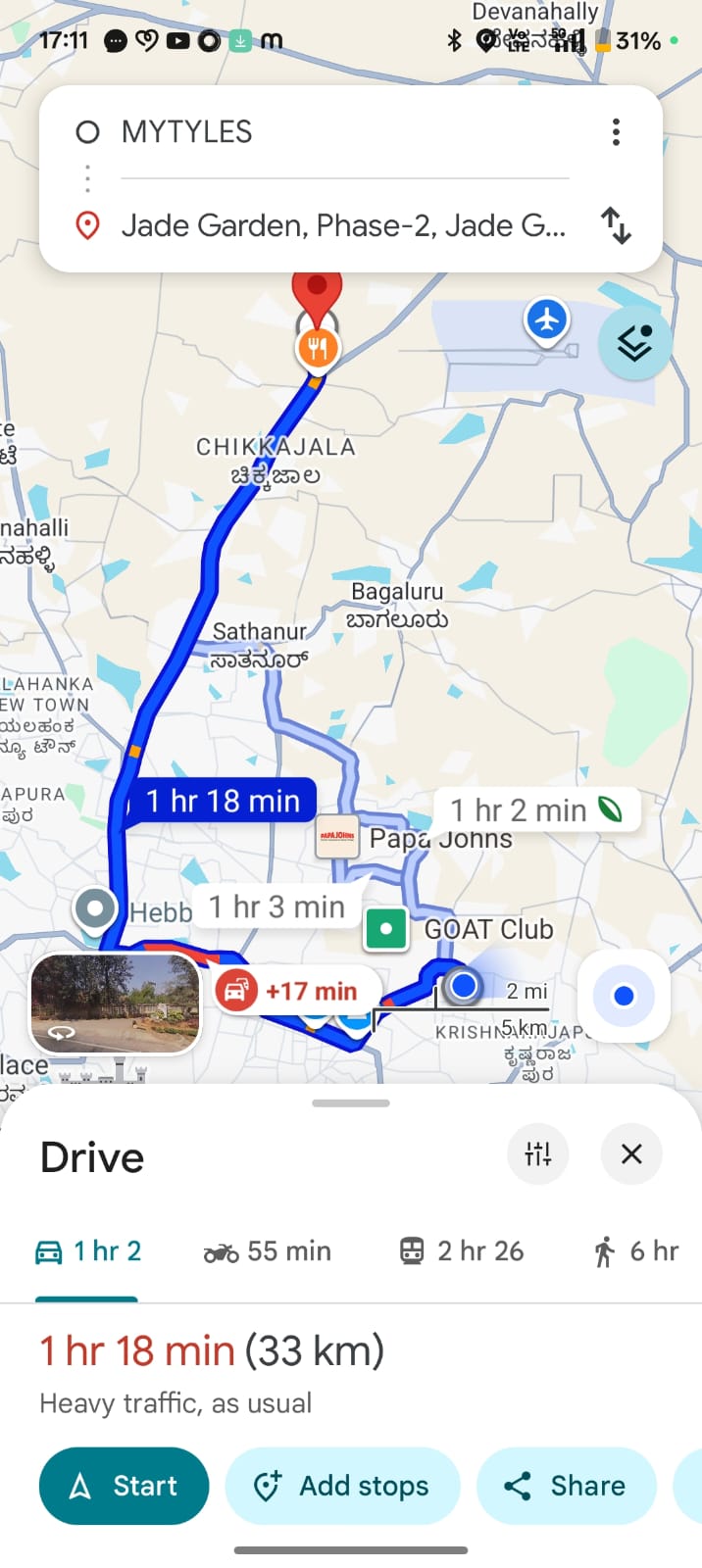Start navigation
This screenshot has height=1568, width=702.
(x=124, y=1486)
